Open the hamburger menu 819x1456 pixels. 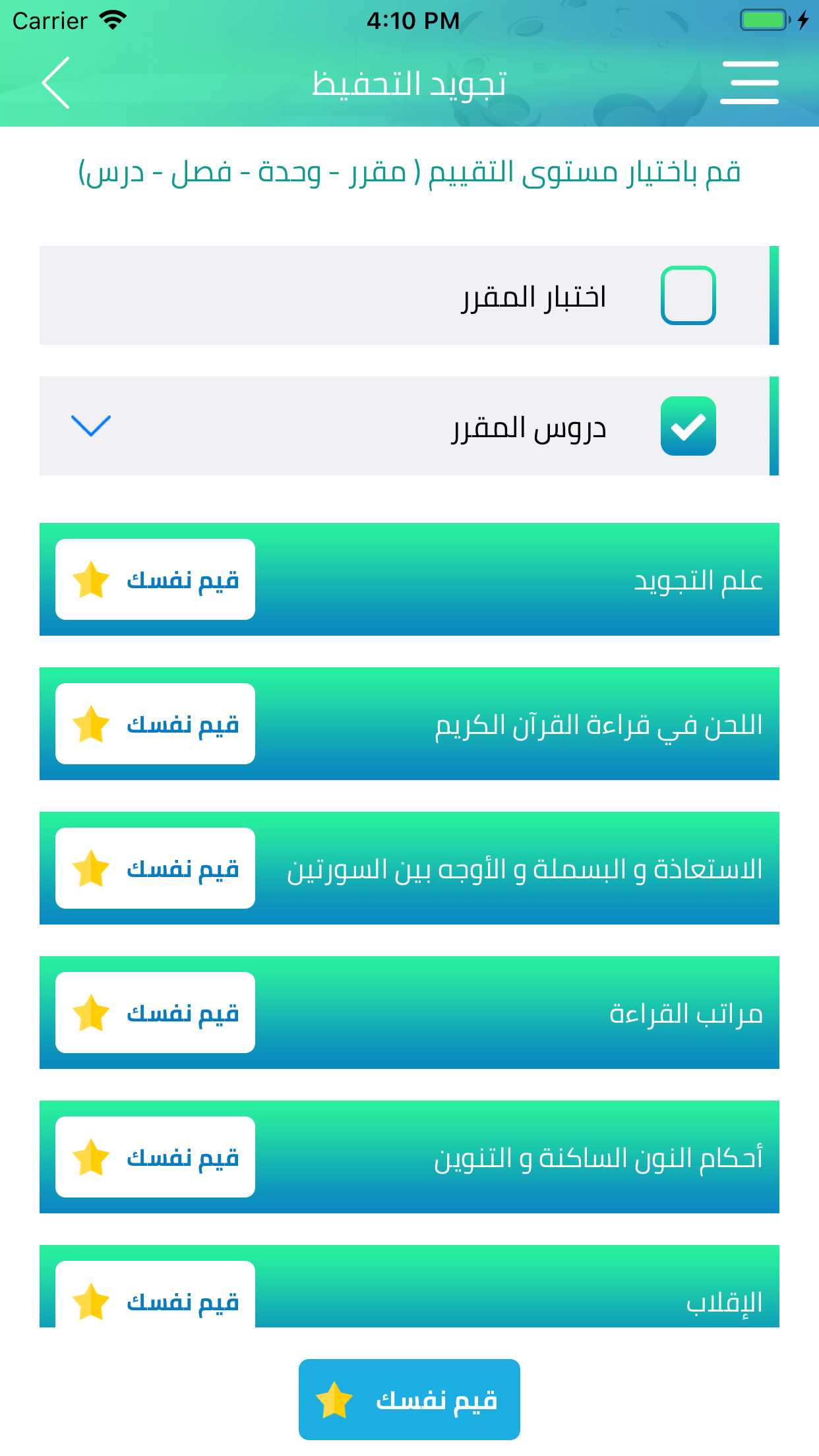(749, 82)
